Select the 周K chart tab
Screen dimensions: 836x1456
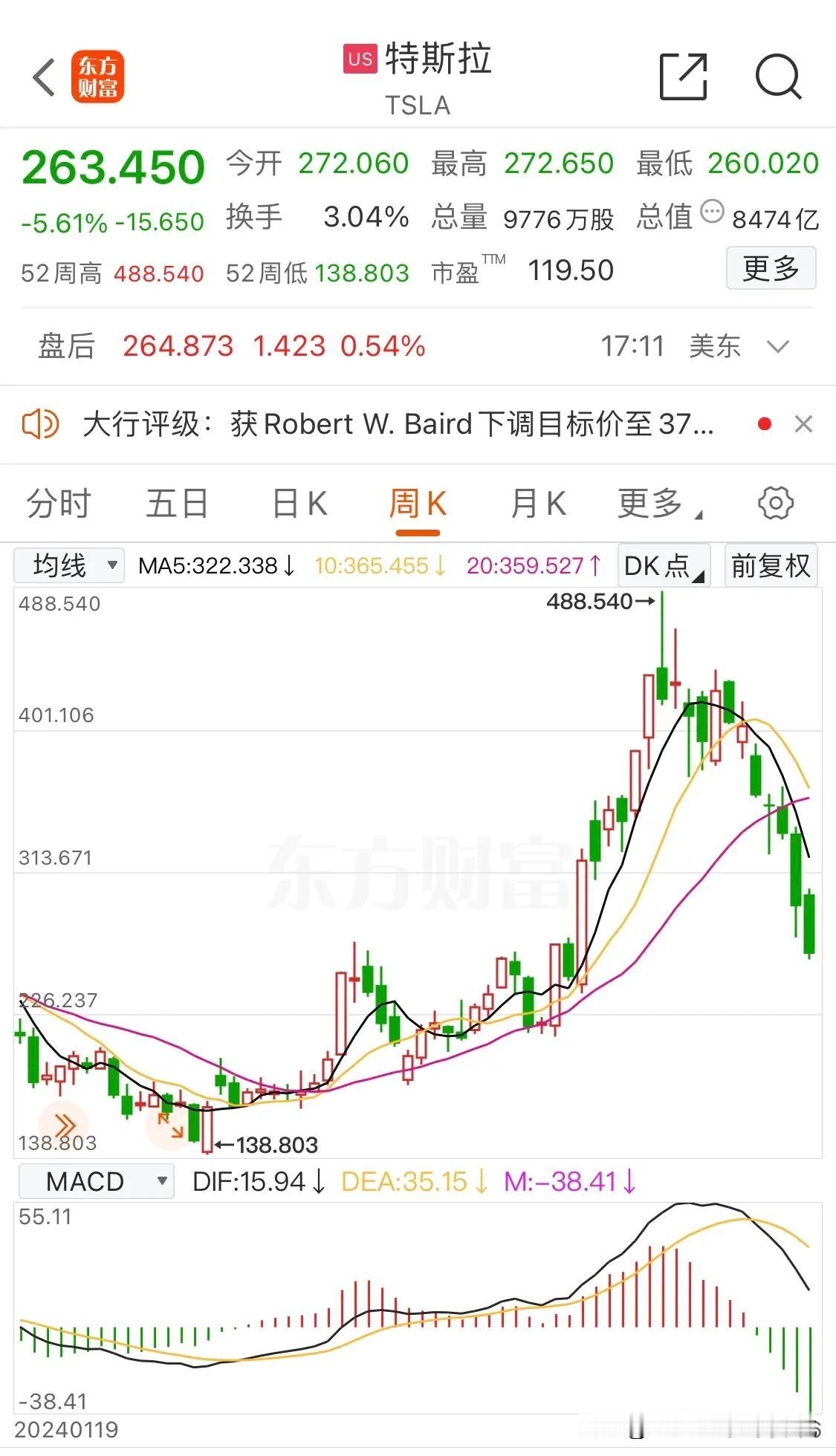tap(418, 504)
